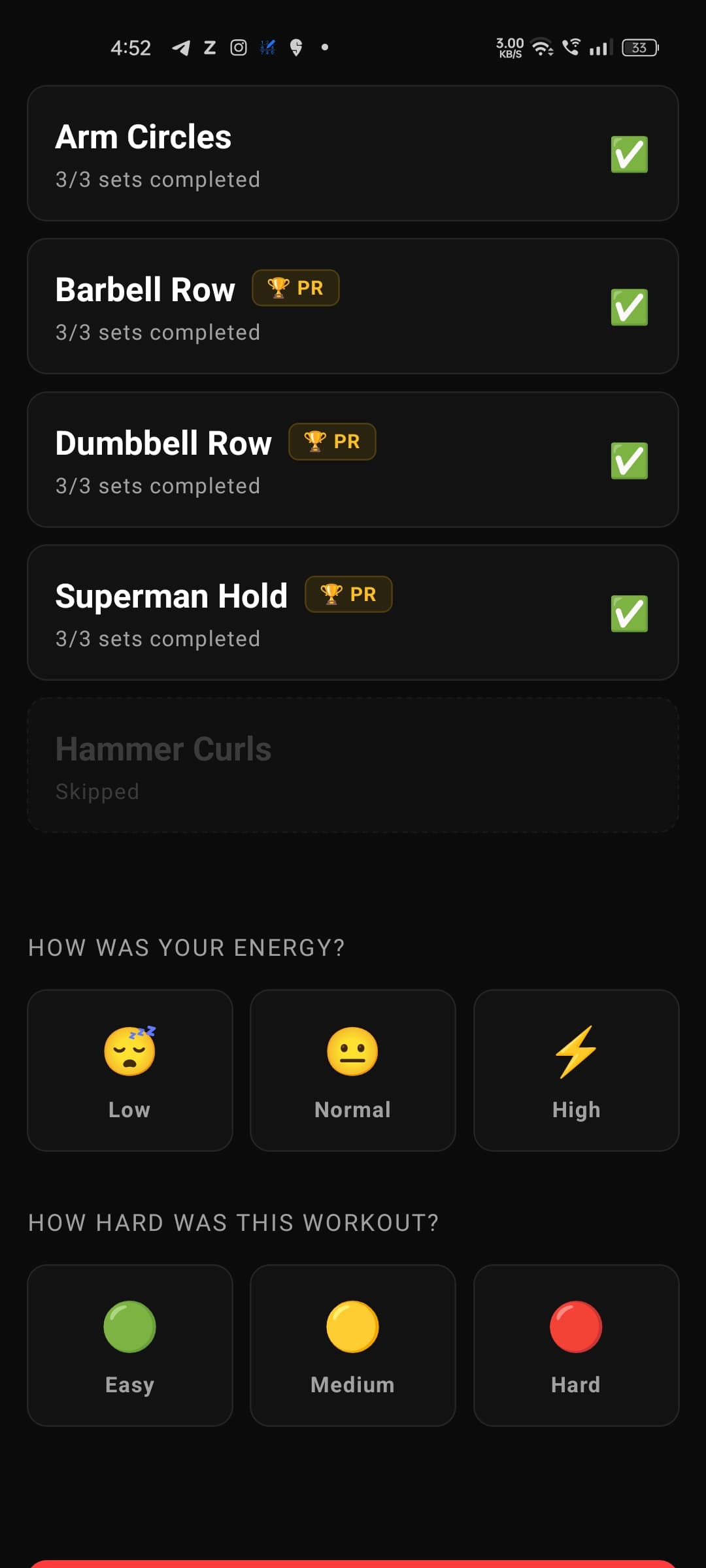Uncheck the Superman Hold checkmark

(629, 612)
